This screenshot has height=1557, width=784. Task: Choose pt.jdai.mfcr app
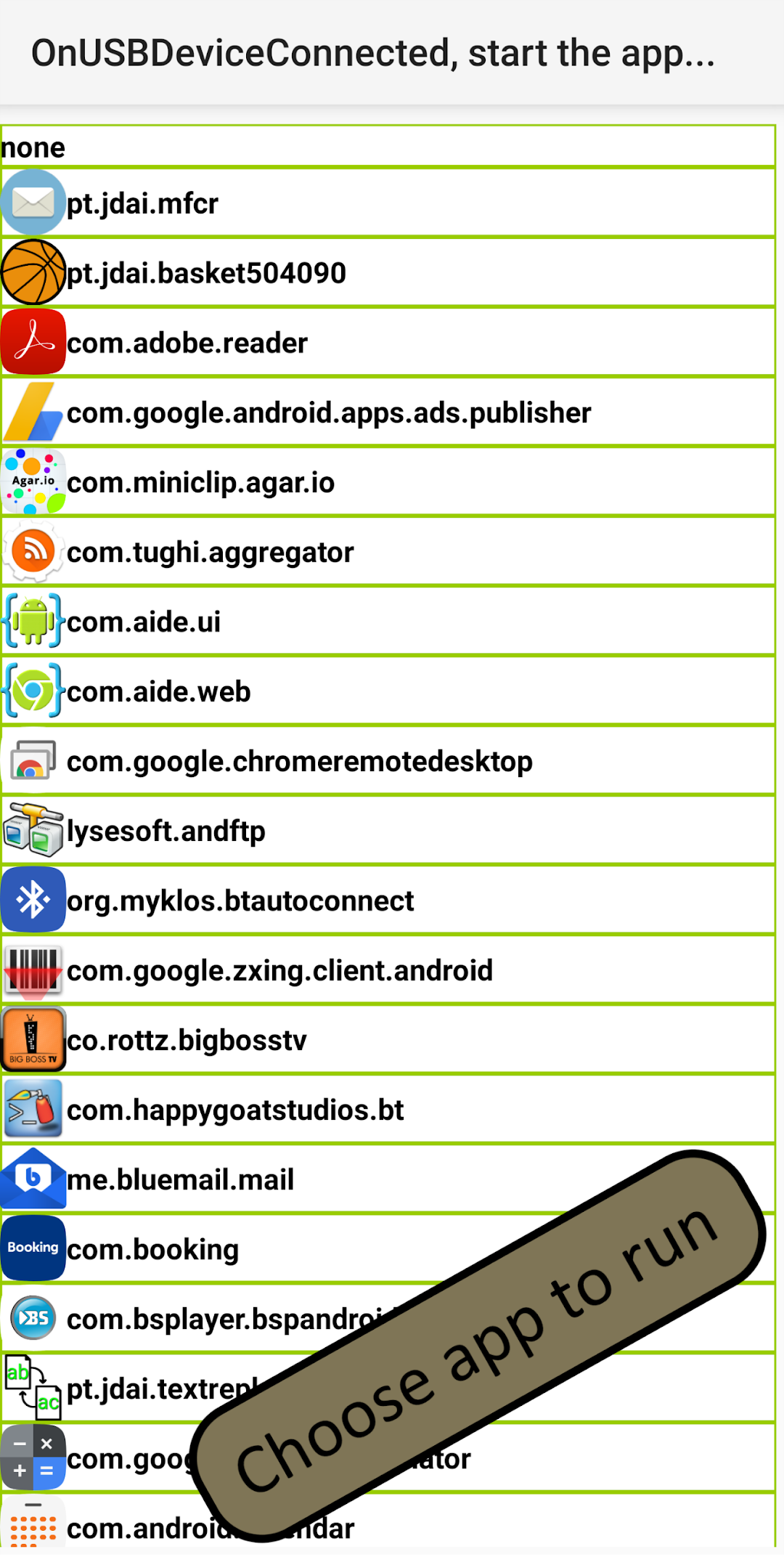388,203
